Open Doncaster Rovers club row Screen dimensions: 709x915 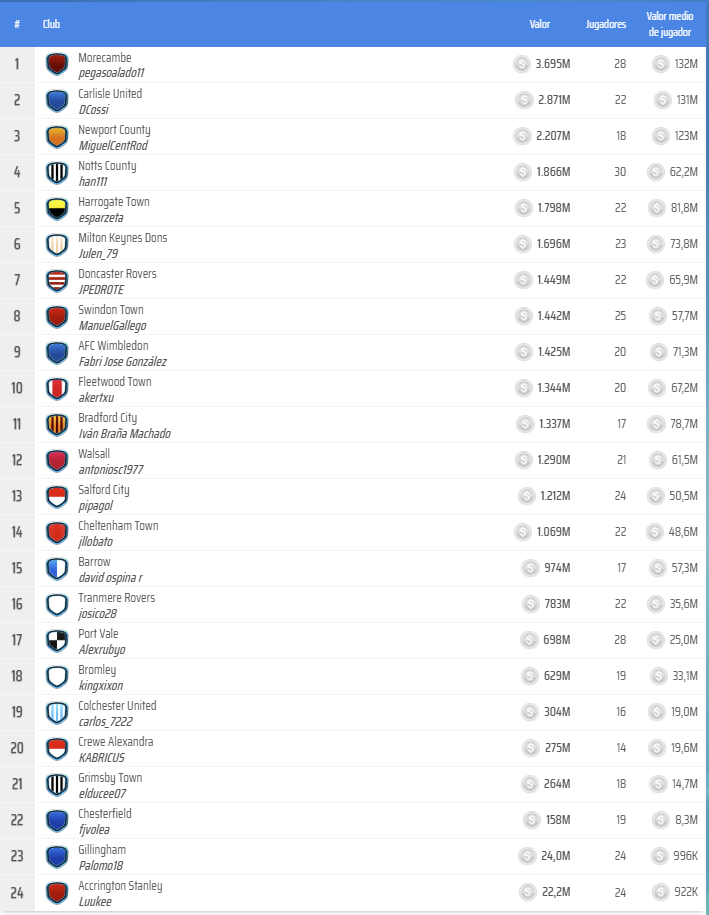click(x=117, y=274)
